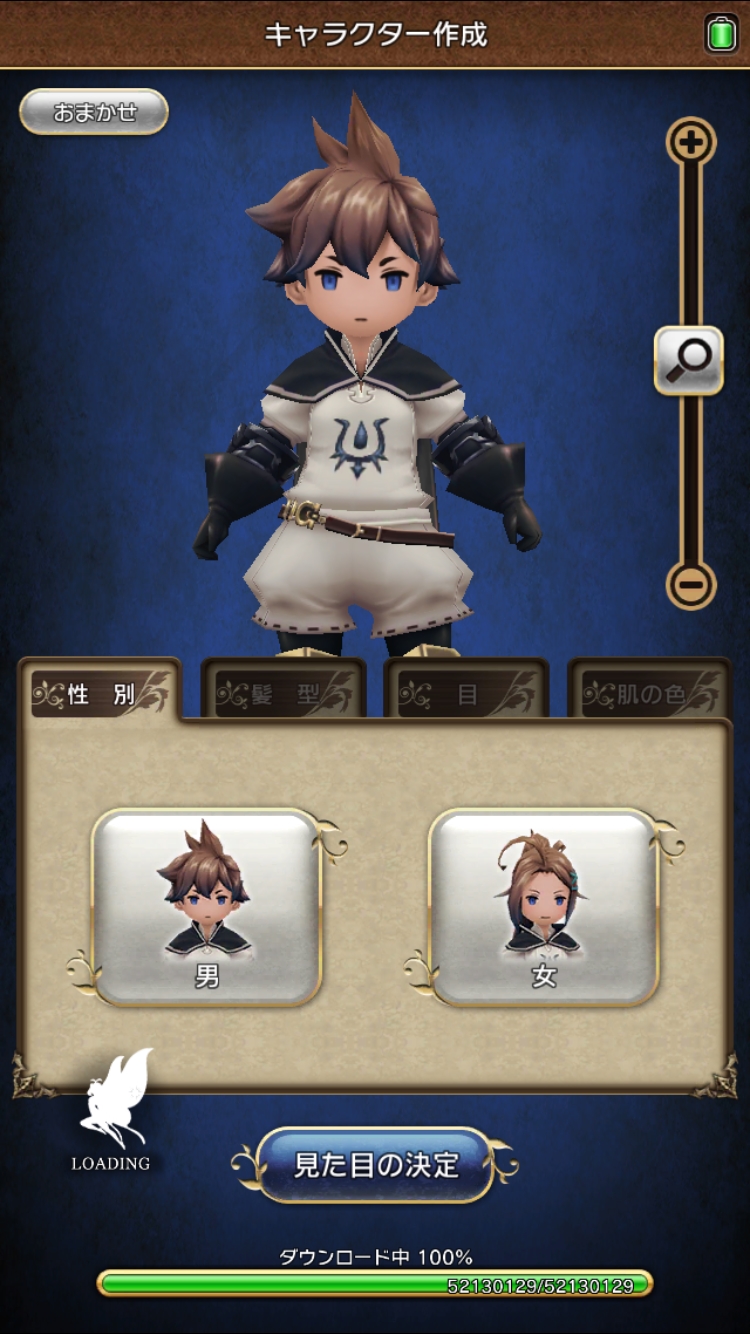This screenshot has width=750, height=1334.
Task: Zoom out with the minus icon
Action: point(691,584)
